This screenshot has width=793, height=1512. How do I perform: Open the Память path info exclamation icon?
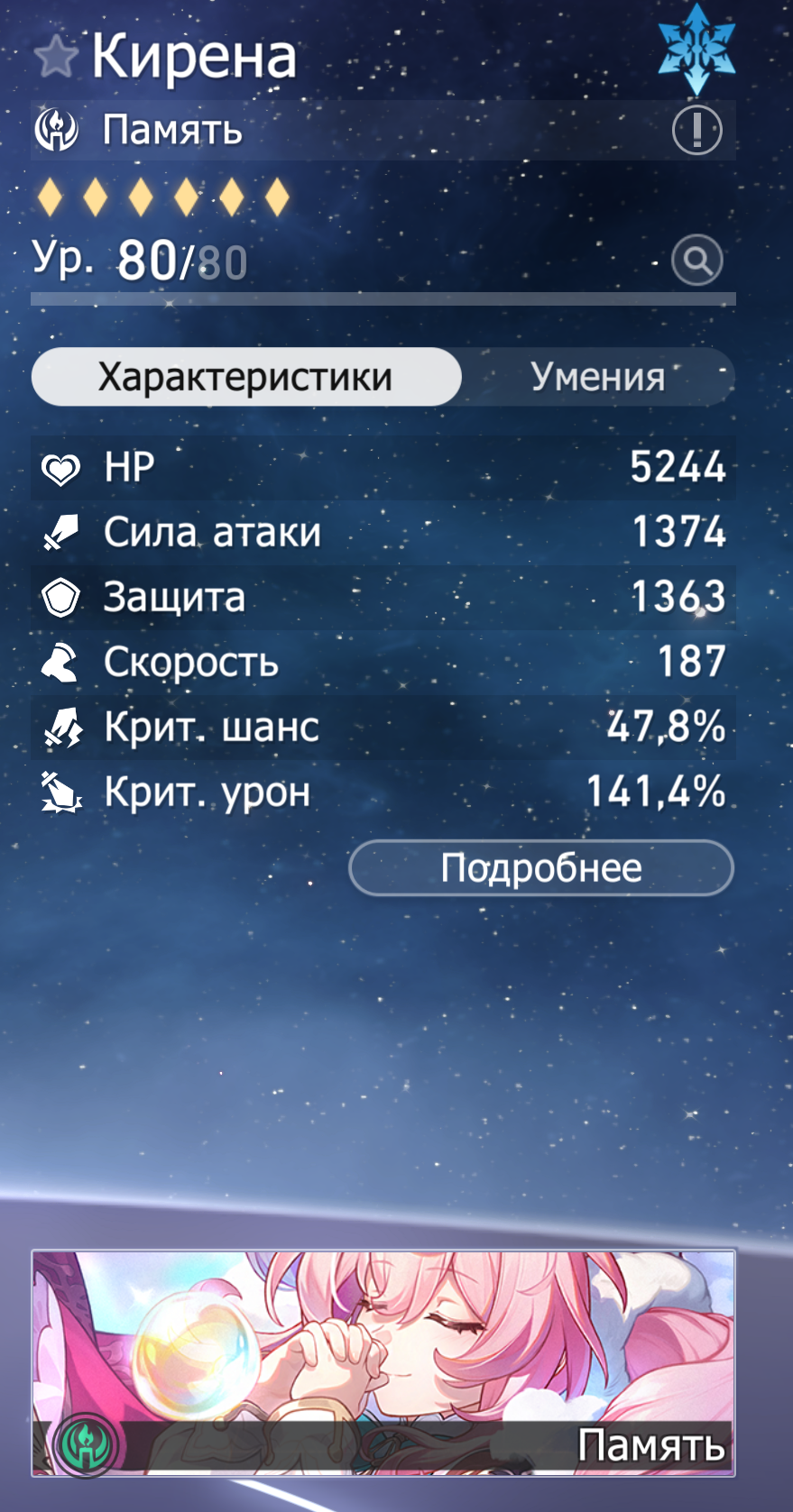tap(696, 130)
